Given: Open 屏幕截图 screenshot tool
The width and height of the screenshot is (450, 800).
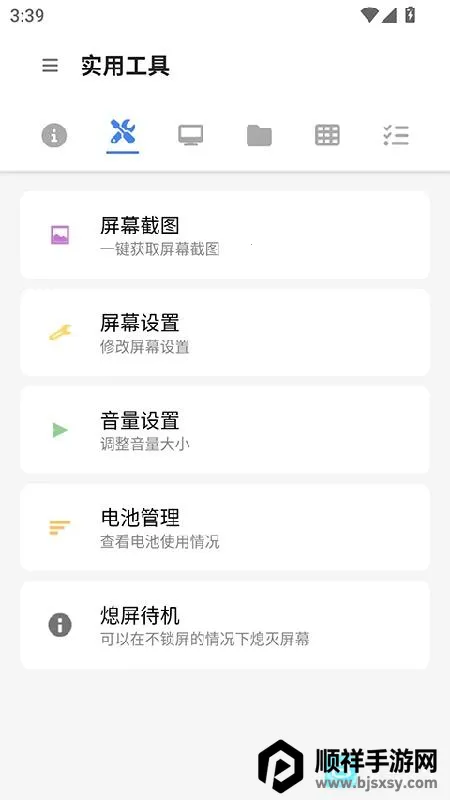Looking at the screenshot, I should [x=225, y=235].
